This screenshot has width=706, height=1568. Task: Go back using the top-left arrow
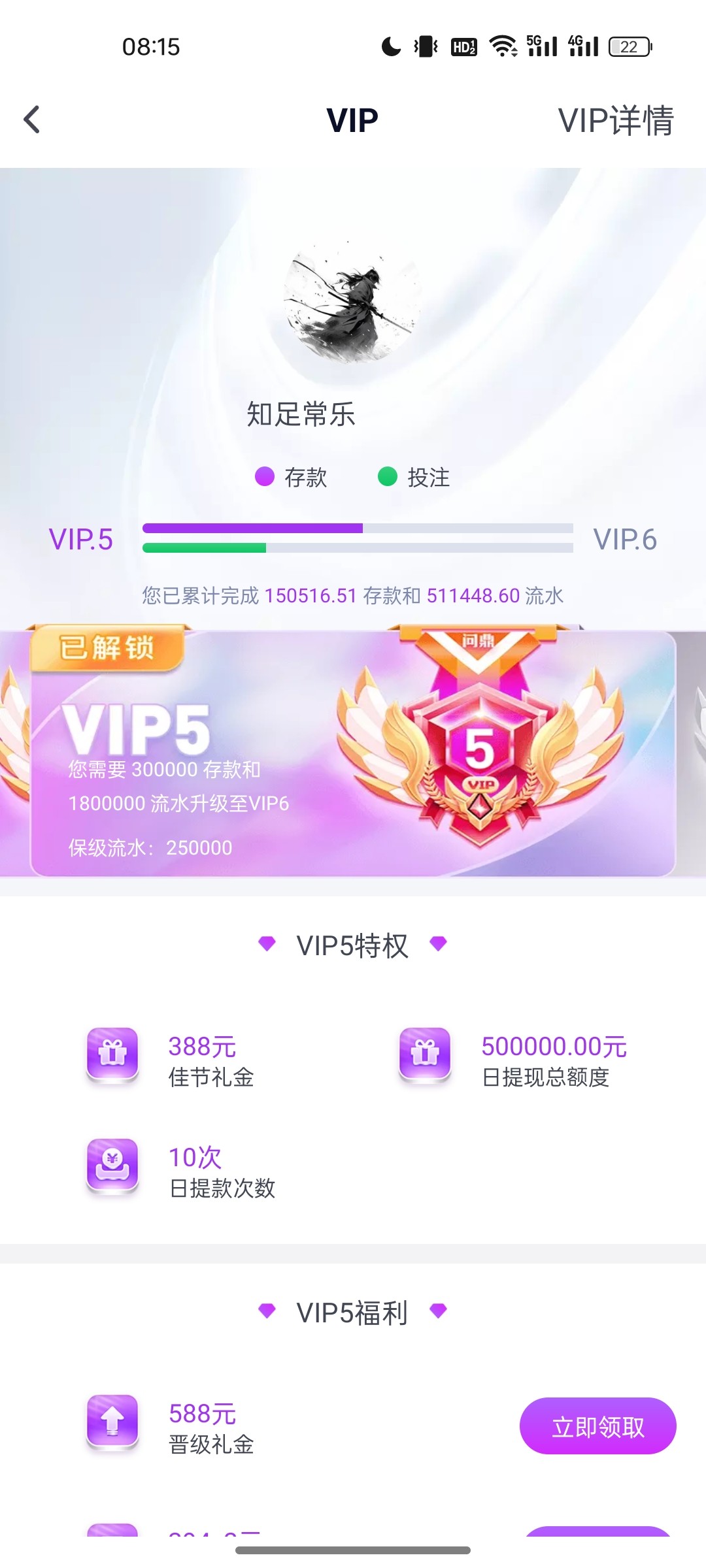tap(31, 120)
